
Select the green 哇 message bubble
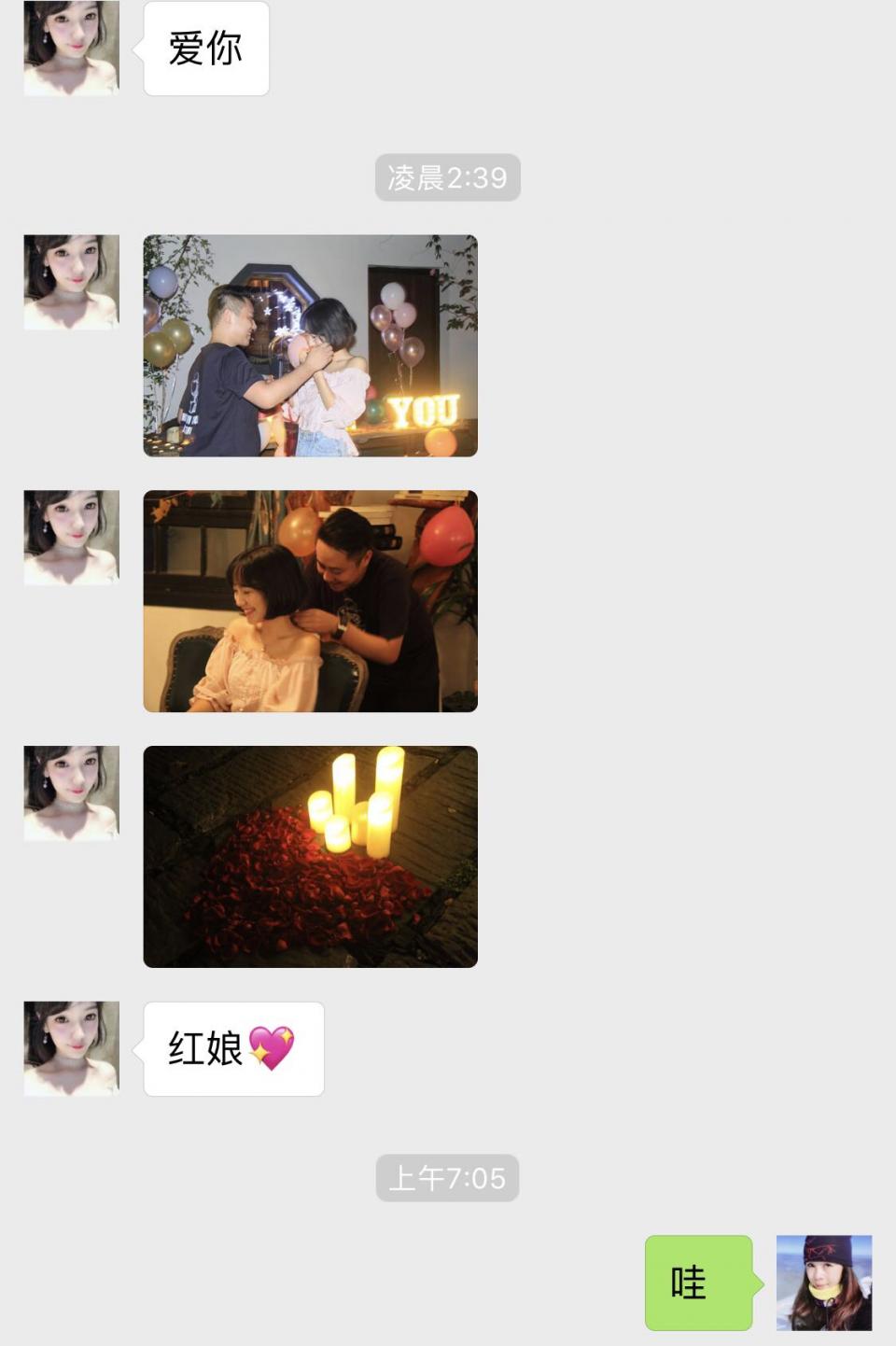697,1283
